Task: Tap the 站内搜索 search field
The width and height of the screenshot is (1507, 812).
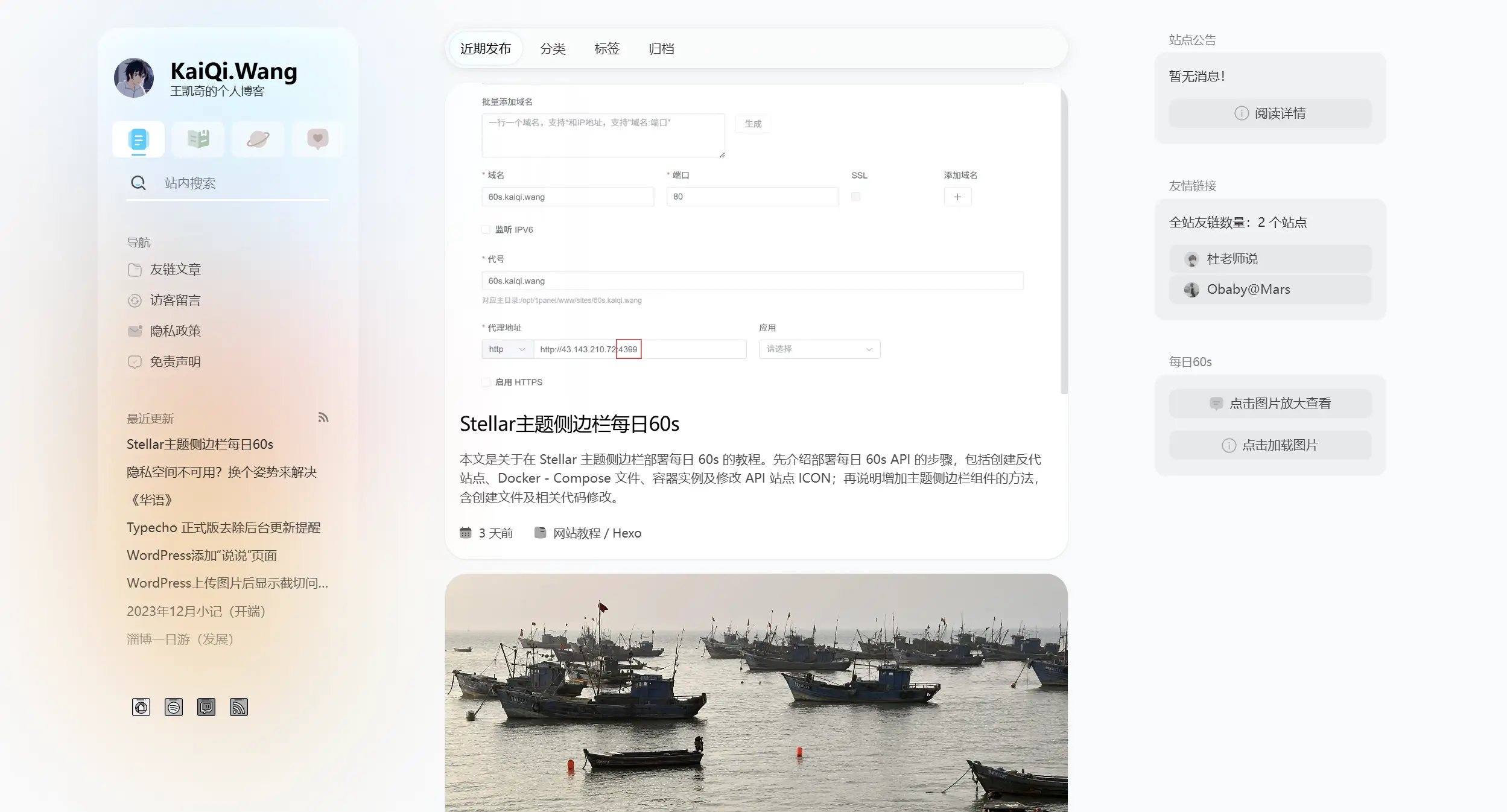Action: (x=241, y=183)
